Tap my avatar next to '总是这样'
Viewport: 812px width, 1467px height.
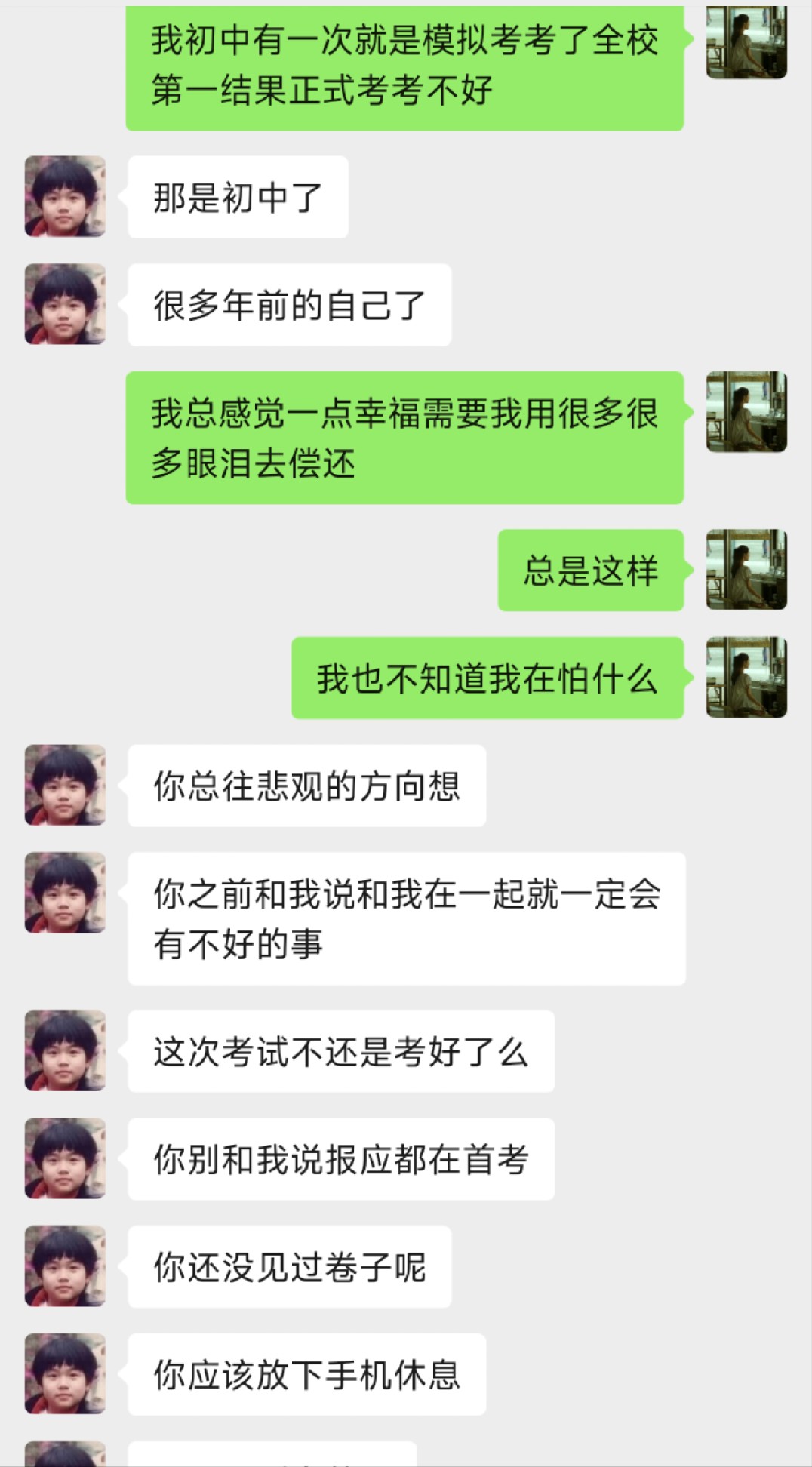coord(746,570)
